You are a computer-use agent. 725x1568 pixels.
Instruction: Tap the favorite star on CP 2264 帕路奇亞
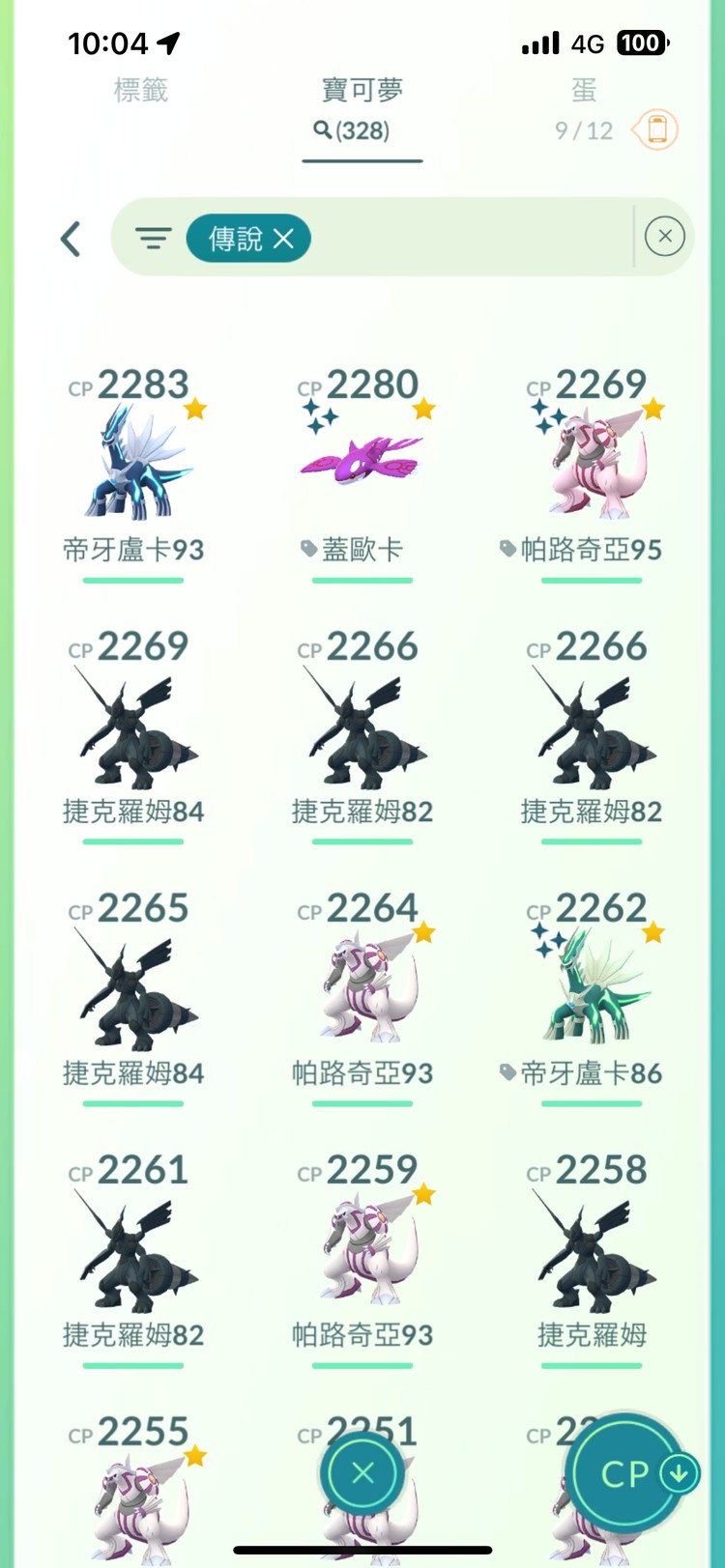pos(424,931)
